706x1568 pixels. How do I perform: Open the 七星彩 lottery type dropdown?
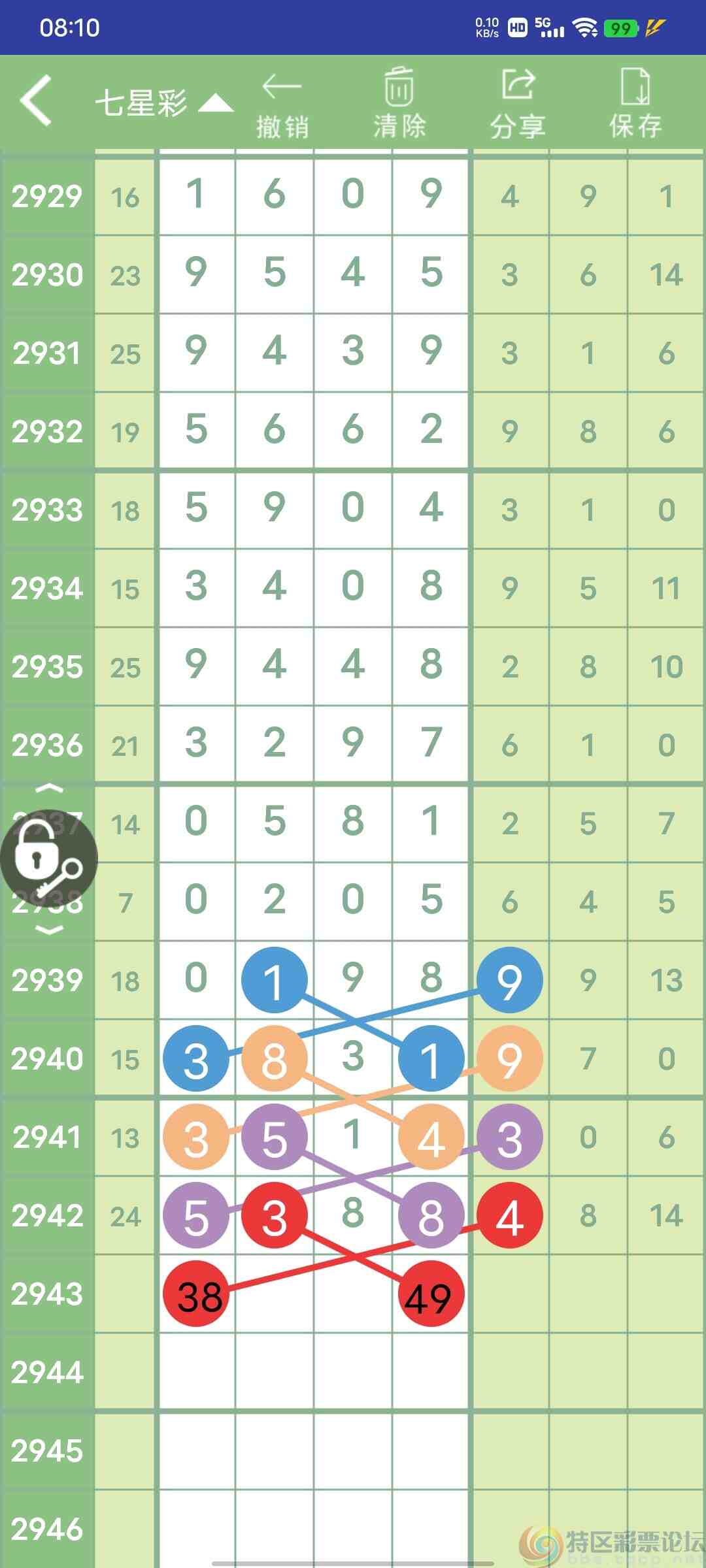tap(164, 103)
